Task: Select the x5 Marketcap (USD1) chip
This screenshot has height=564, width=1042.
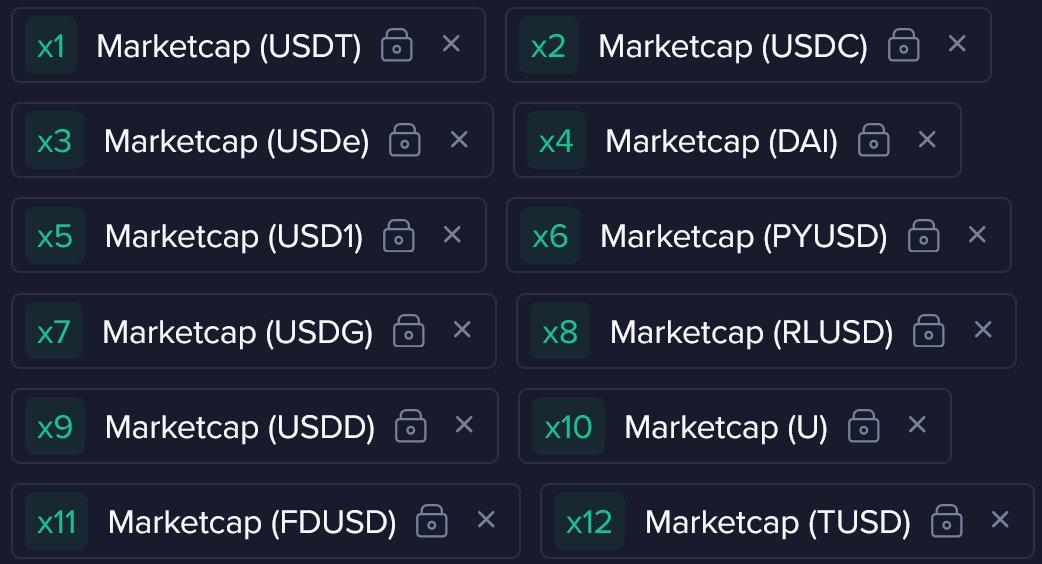Action: click(233, 236)
